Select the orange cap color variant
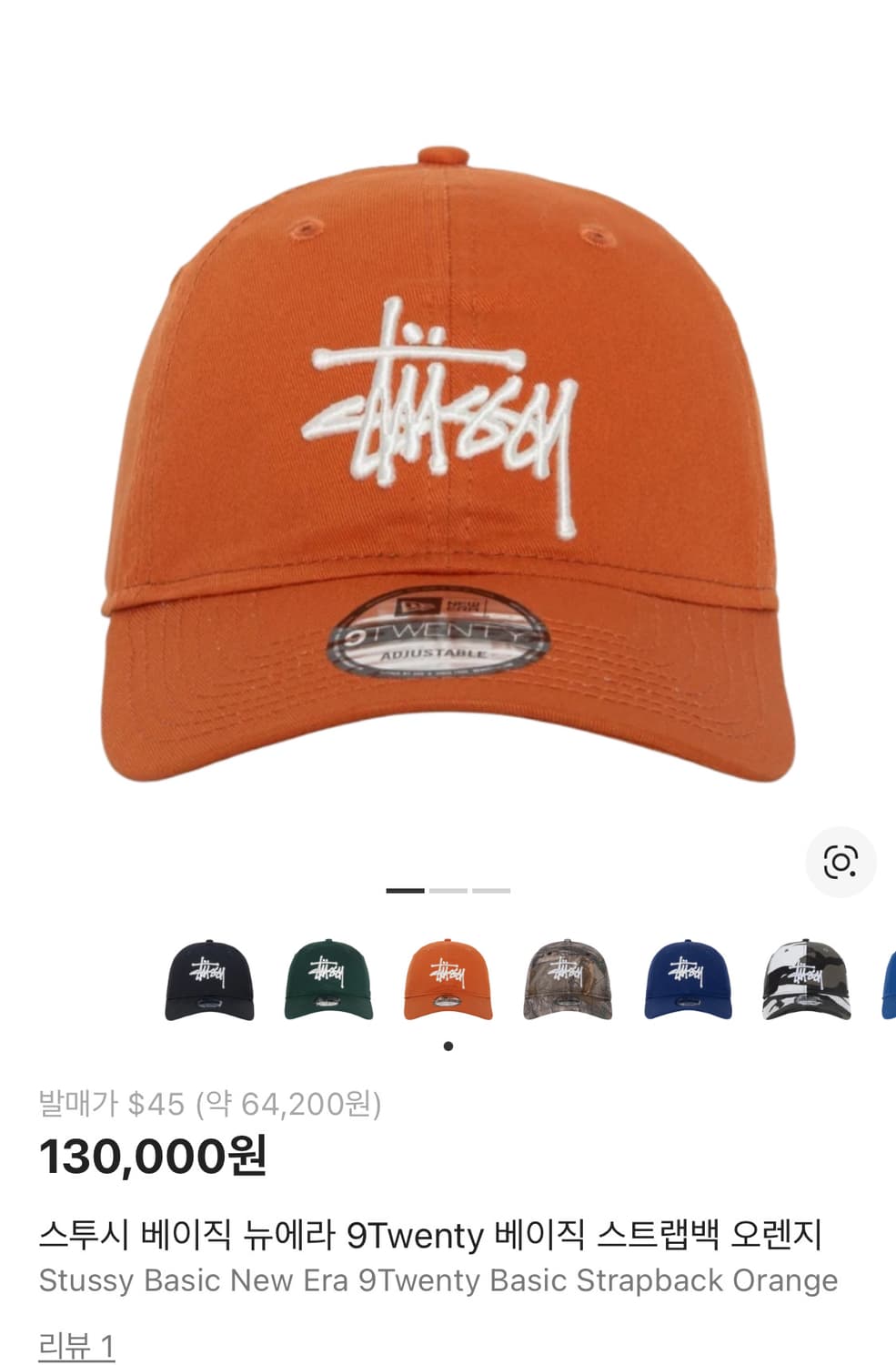Screen dimensions: 896x1365 tap(447, 977)
